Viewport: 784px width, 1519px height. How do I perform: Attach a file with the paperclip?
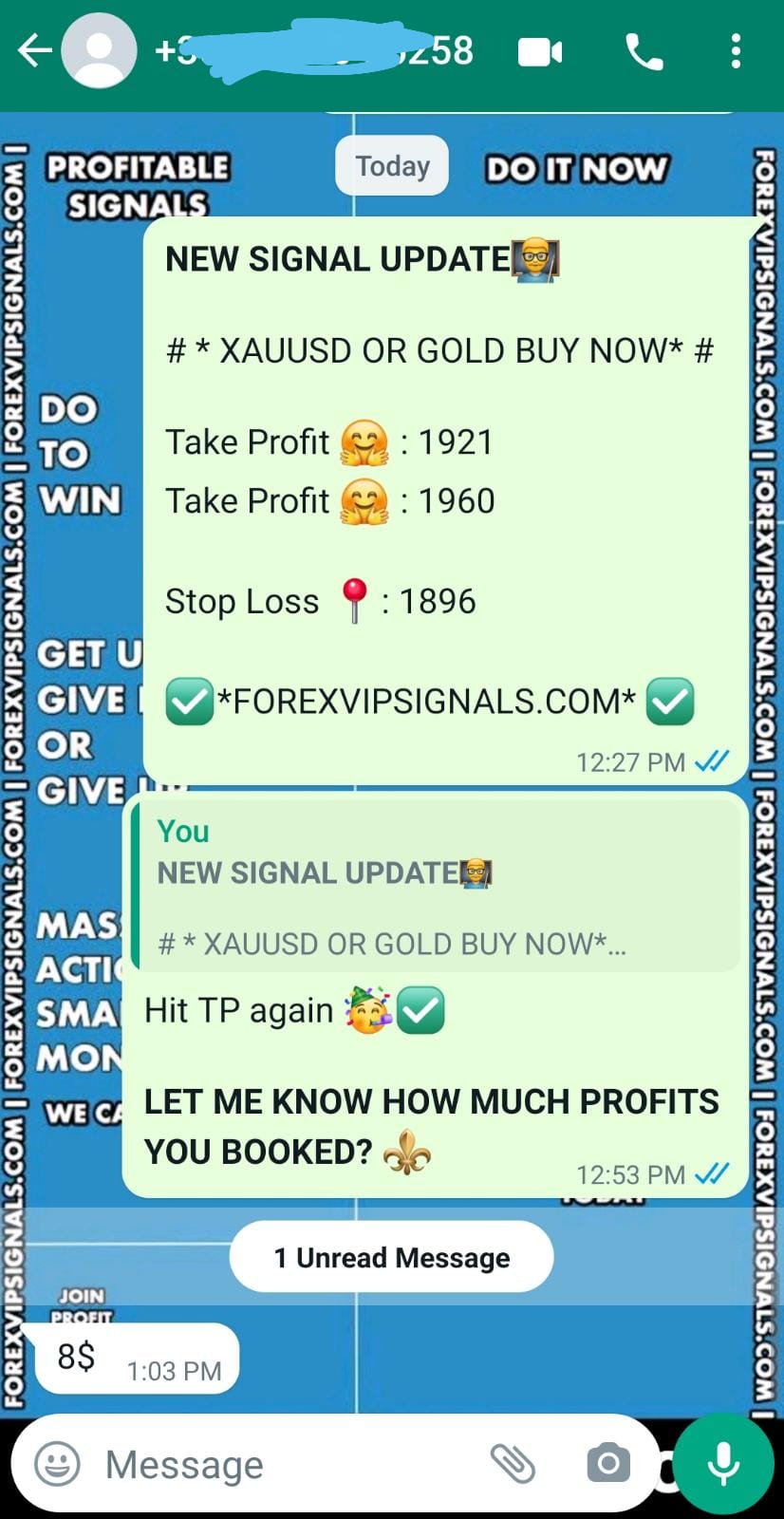point(513,1464)
